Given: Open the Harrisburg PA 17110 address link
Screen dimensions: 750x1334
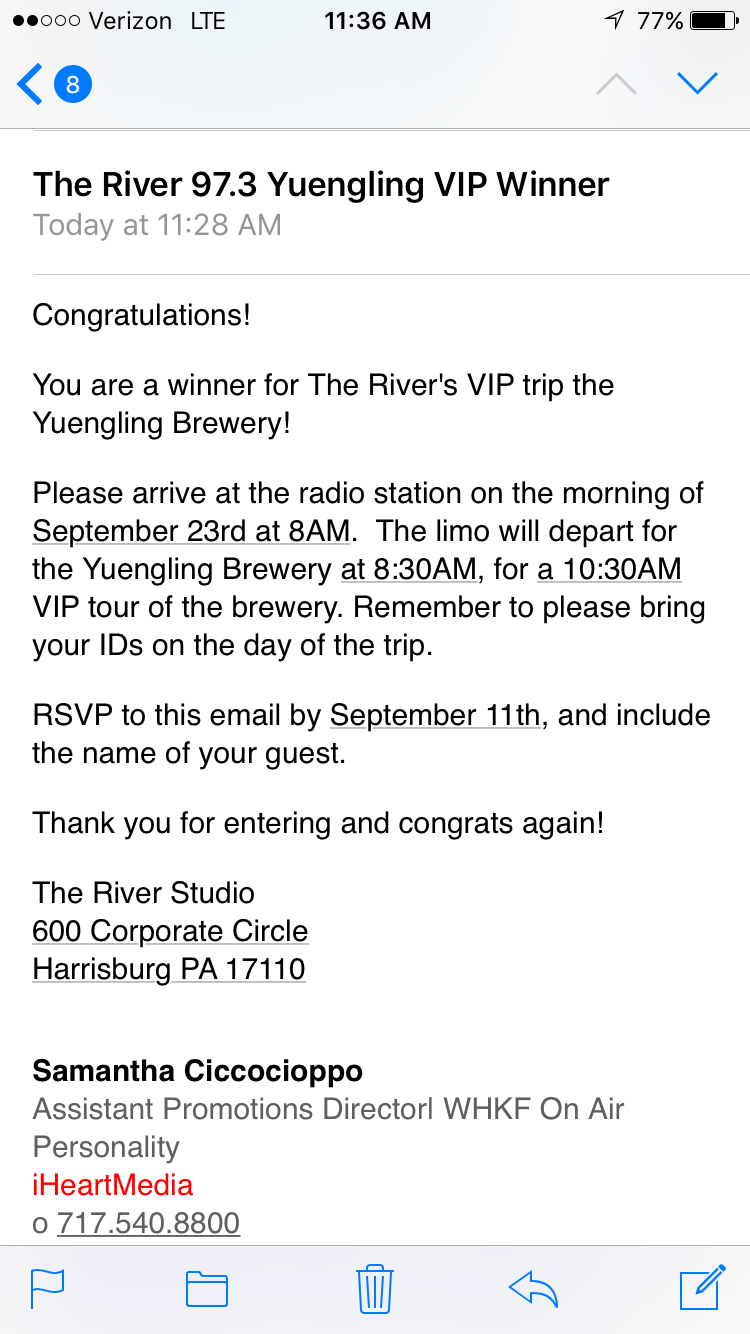Looking at the screenshot, I should 169,969.
